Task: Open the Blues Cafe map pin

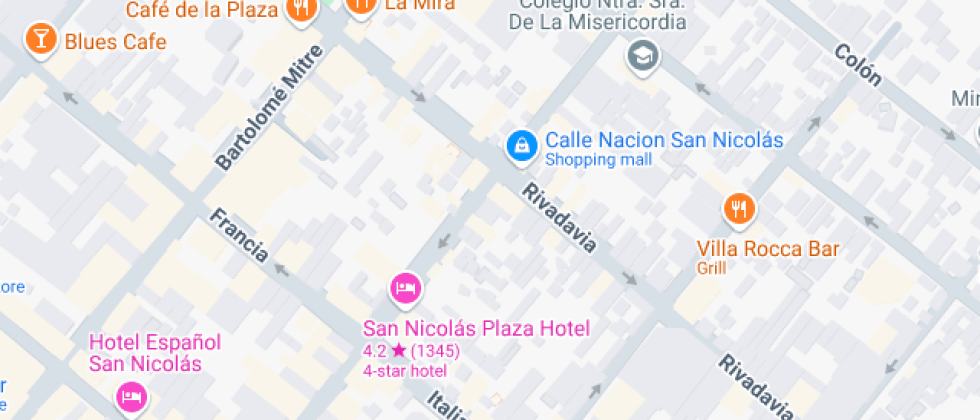Action: [x=40, y=40]
